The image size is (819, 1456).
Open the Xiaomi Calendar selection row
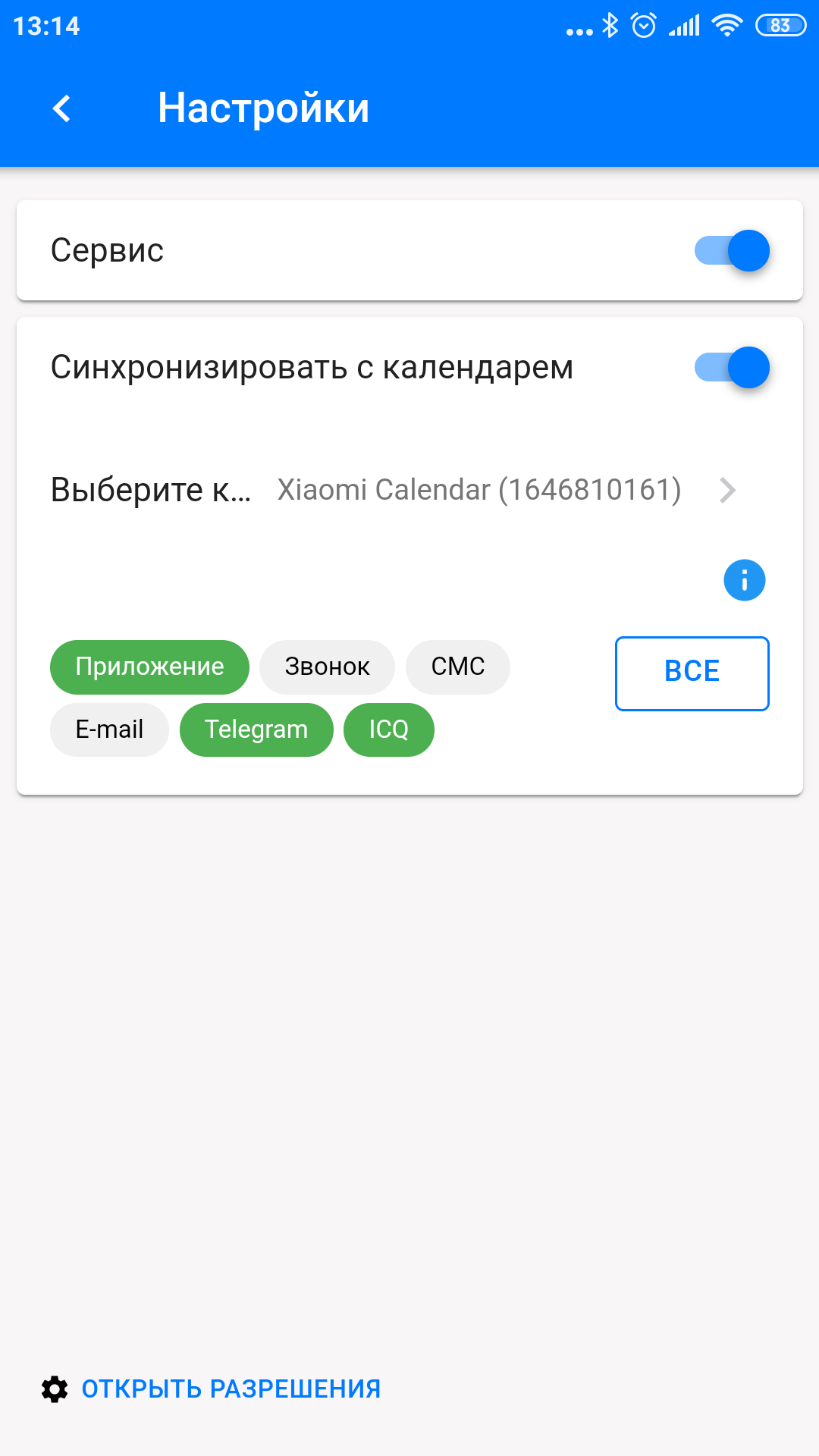pyautogui.click(x=409, y=490)
